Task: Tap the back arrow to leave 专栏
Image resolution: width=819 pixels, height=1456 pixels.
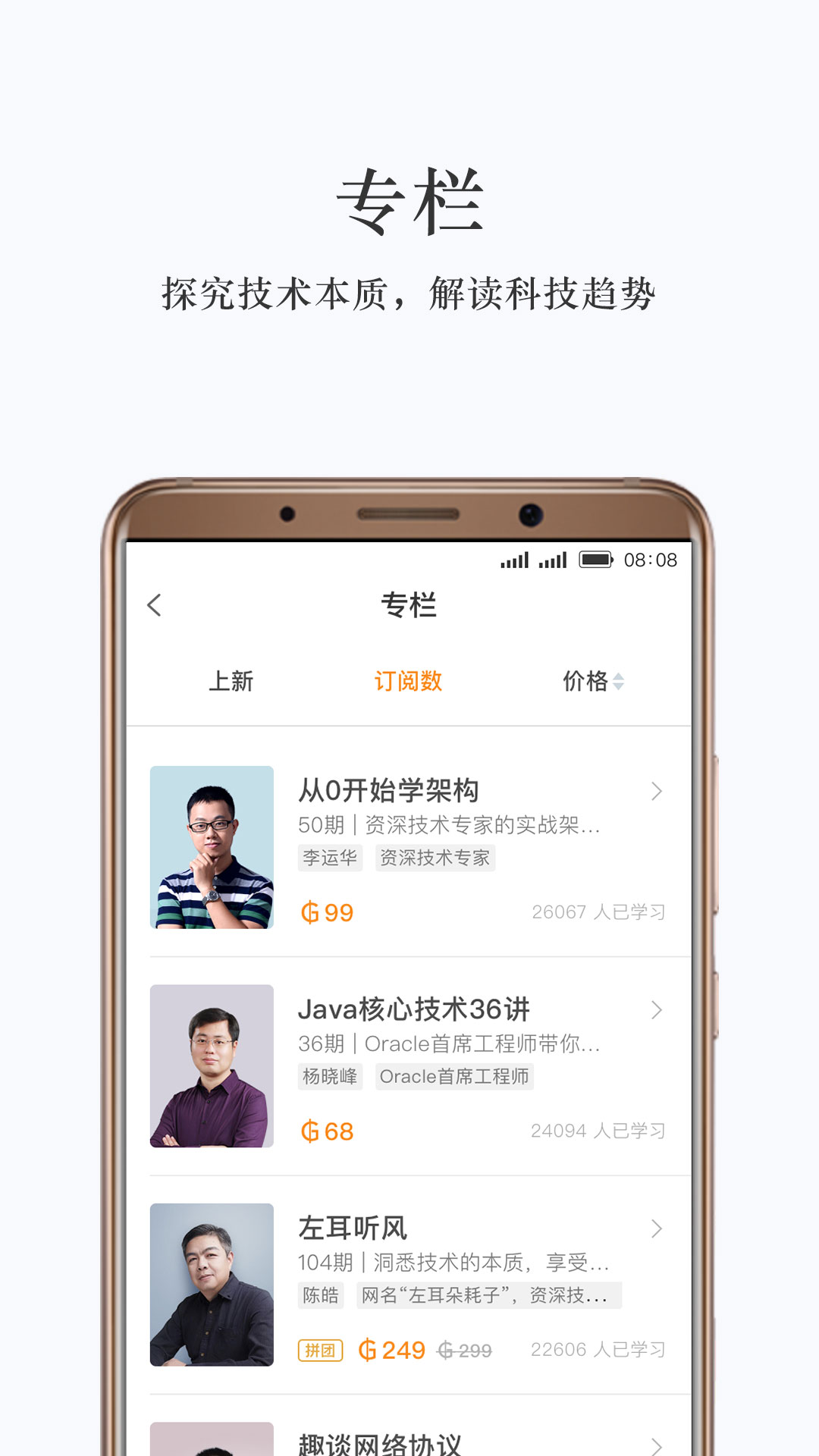Action: tap(155, 606)
